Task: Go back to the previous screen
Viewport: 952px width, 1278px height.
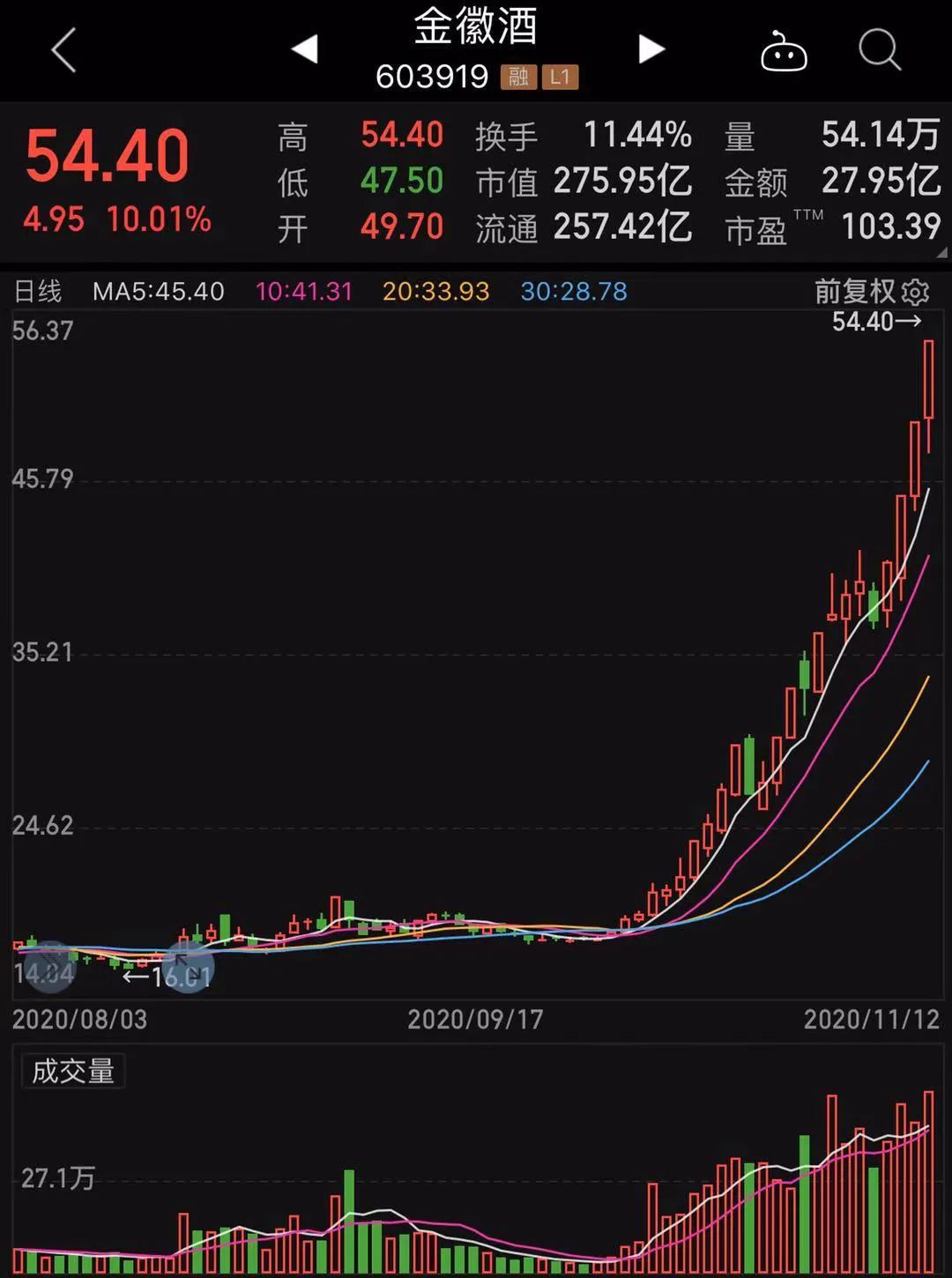Action: coord(63,50)
